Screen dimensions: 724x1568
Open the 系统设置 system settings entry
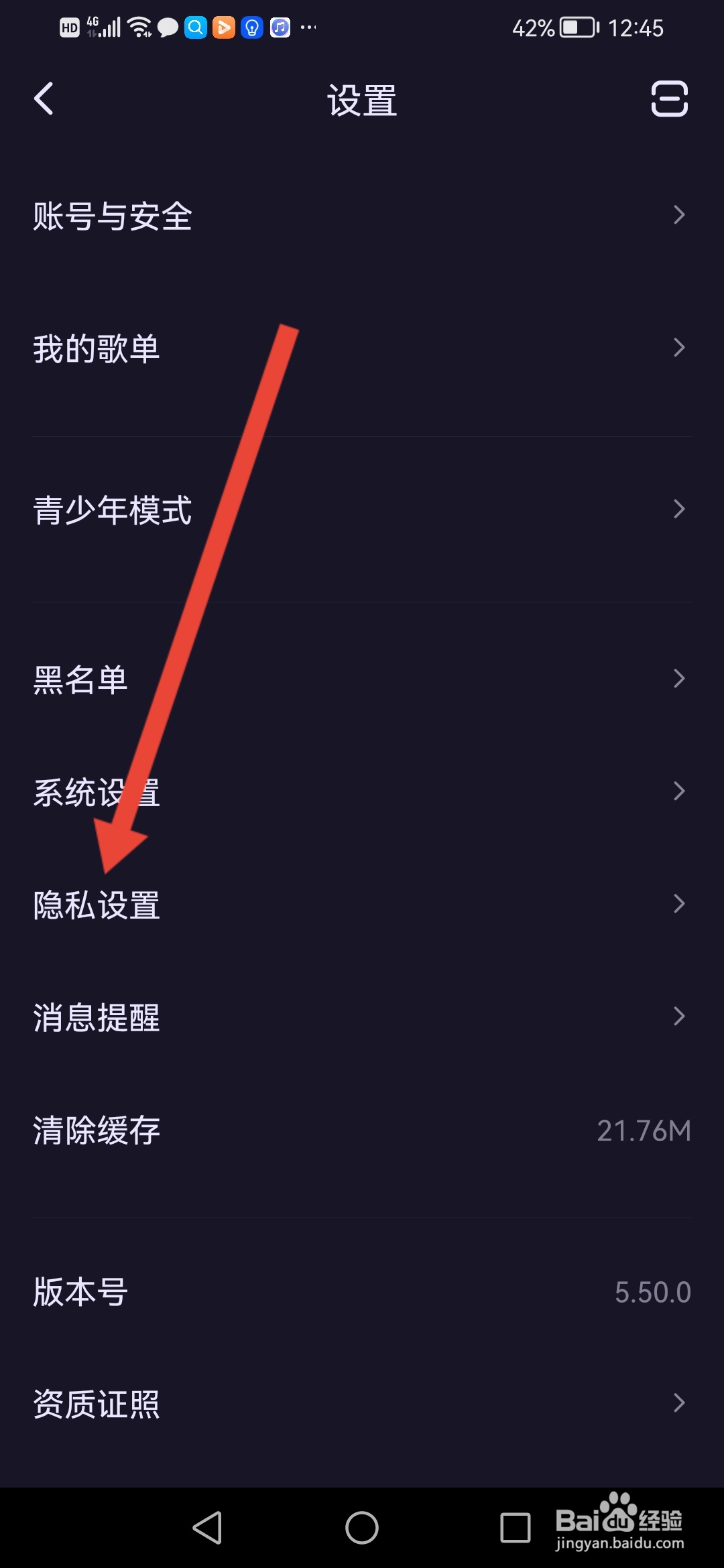pos(362,792)
